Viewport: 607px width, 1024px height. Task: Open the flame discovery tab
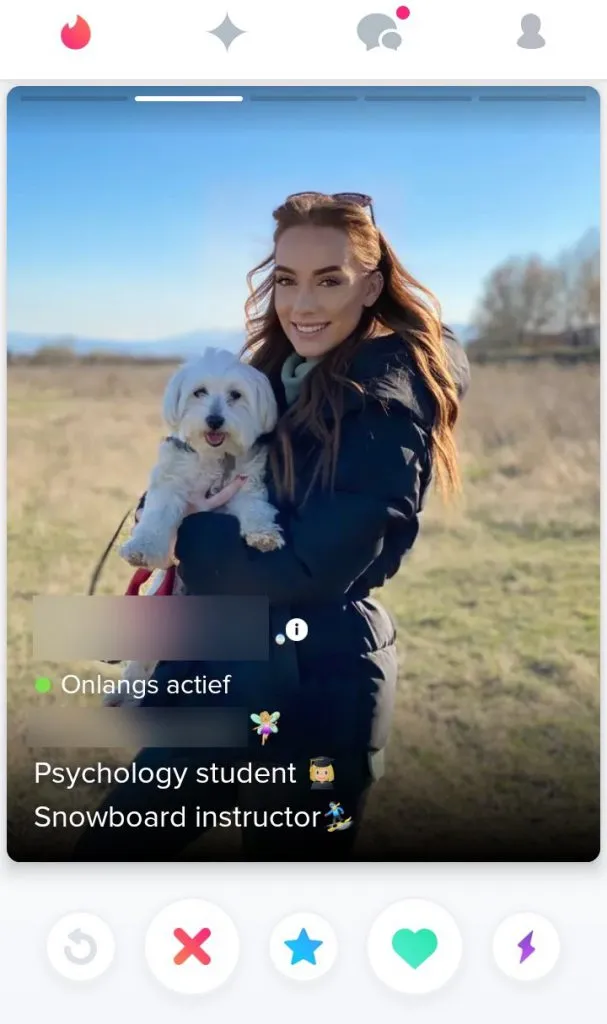(x=76, y=33)
